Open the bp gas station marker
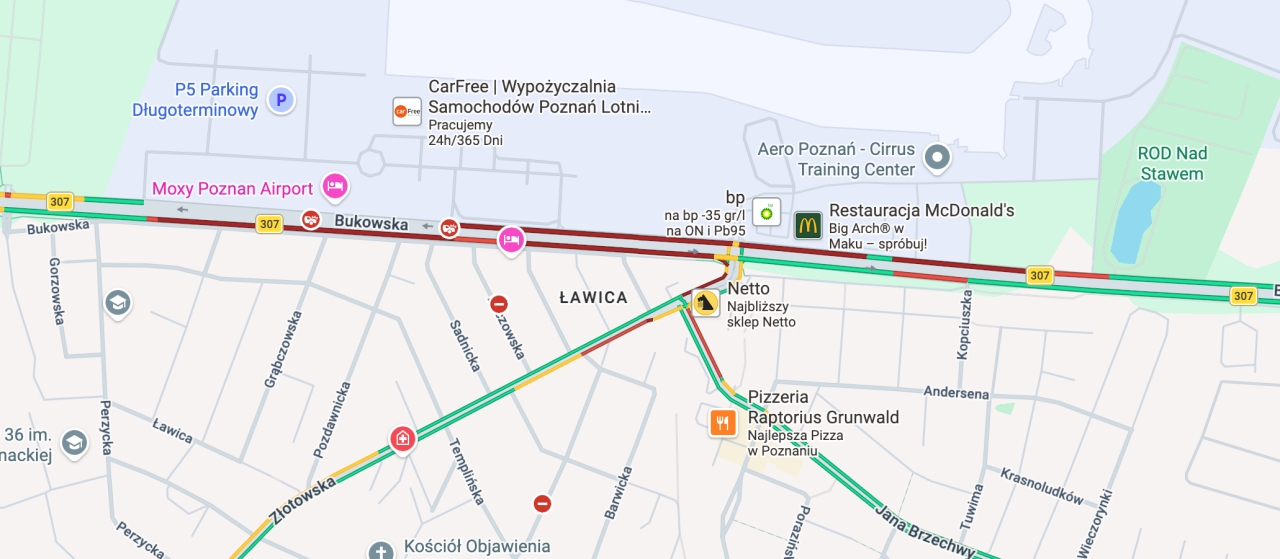The height and width of the screenshot is (559, 1280). coord(767,211)
